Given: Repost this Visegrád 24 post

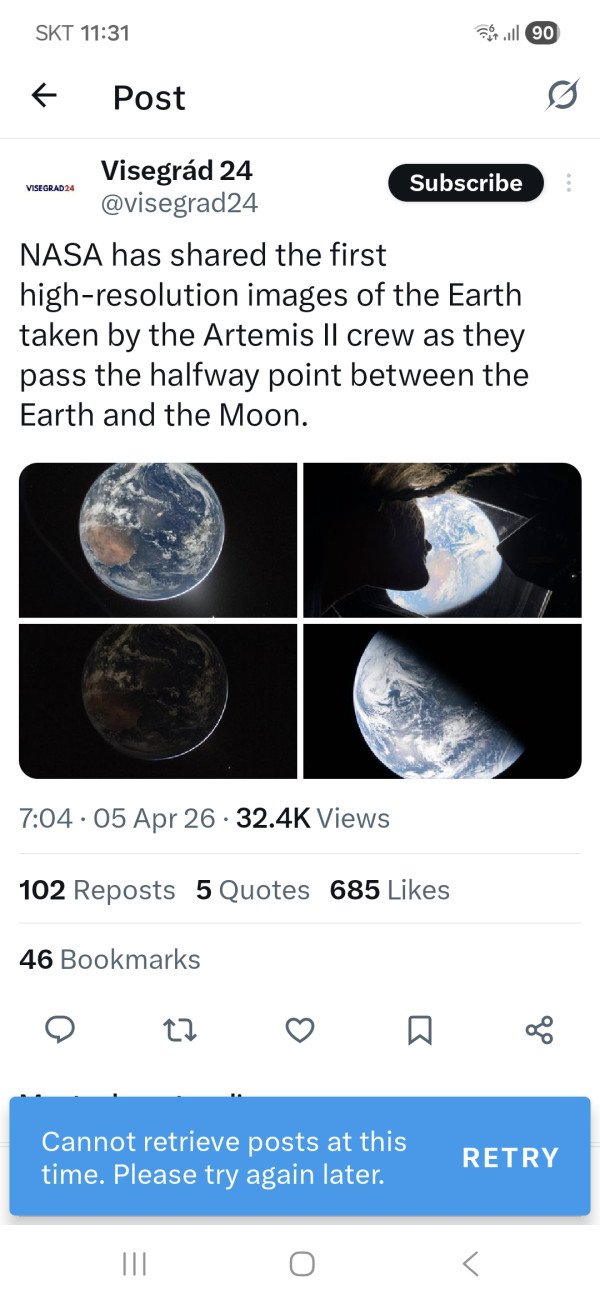Looking at the screenshot, I should point(181,1030).
